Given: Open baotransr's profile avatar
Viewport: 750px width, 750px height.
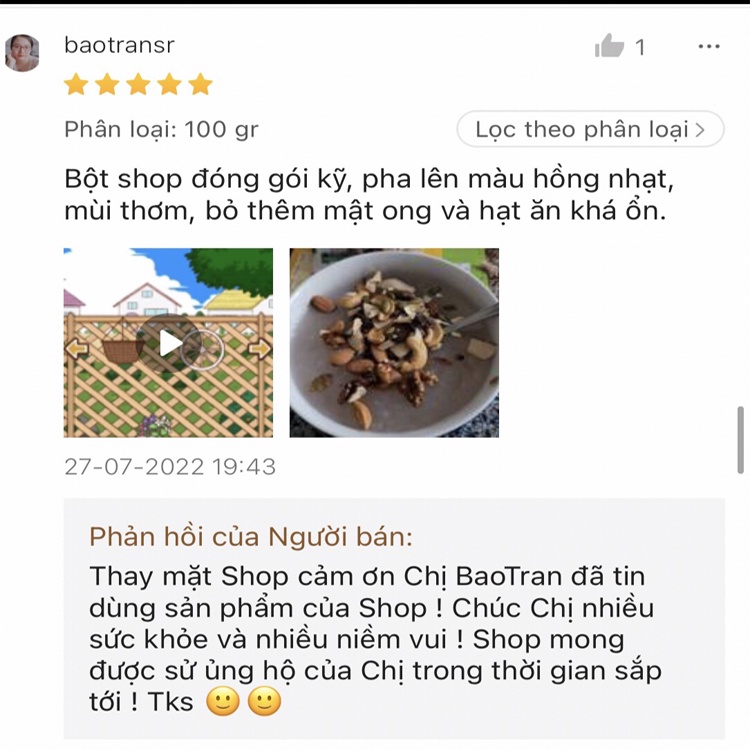Looking at the screenshot, I should click(22, 53).
